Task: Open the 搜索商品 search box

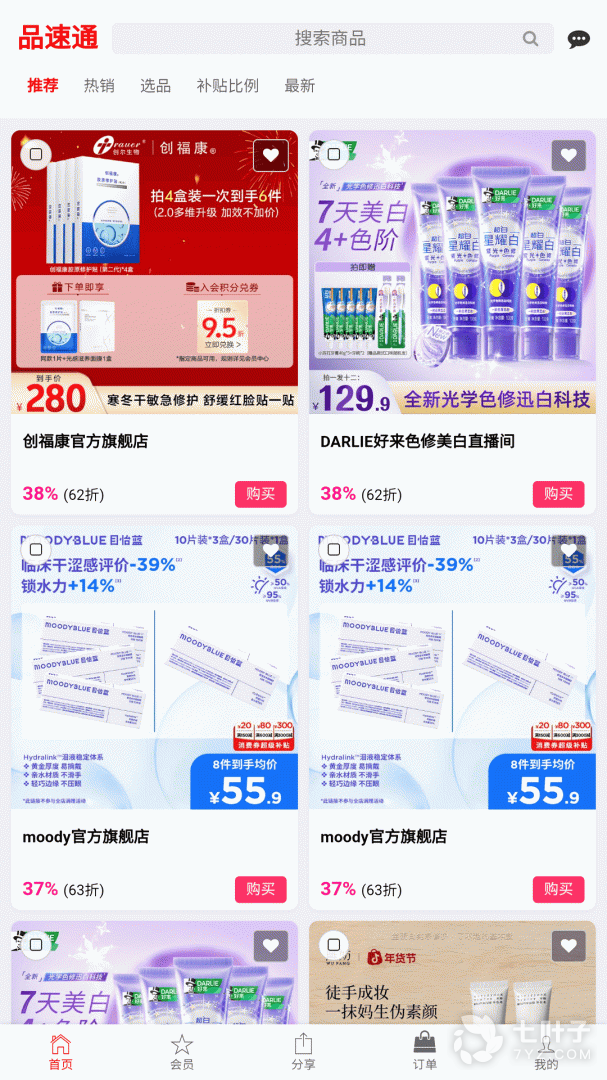Action: (x=330, y=39)
